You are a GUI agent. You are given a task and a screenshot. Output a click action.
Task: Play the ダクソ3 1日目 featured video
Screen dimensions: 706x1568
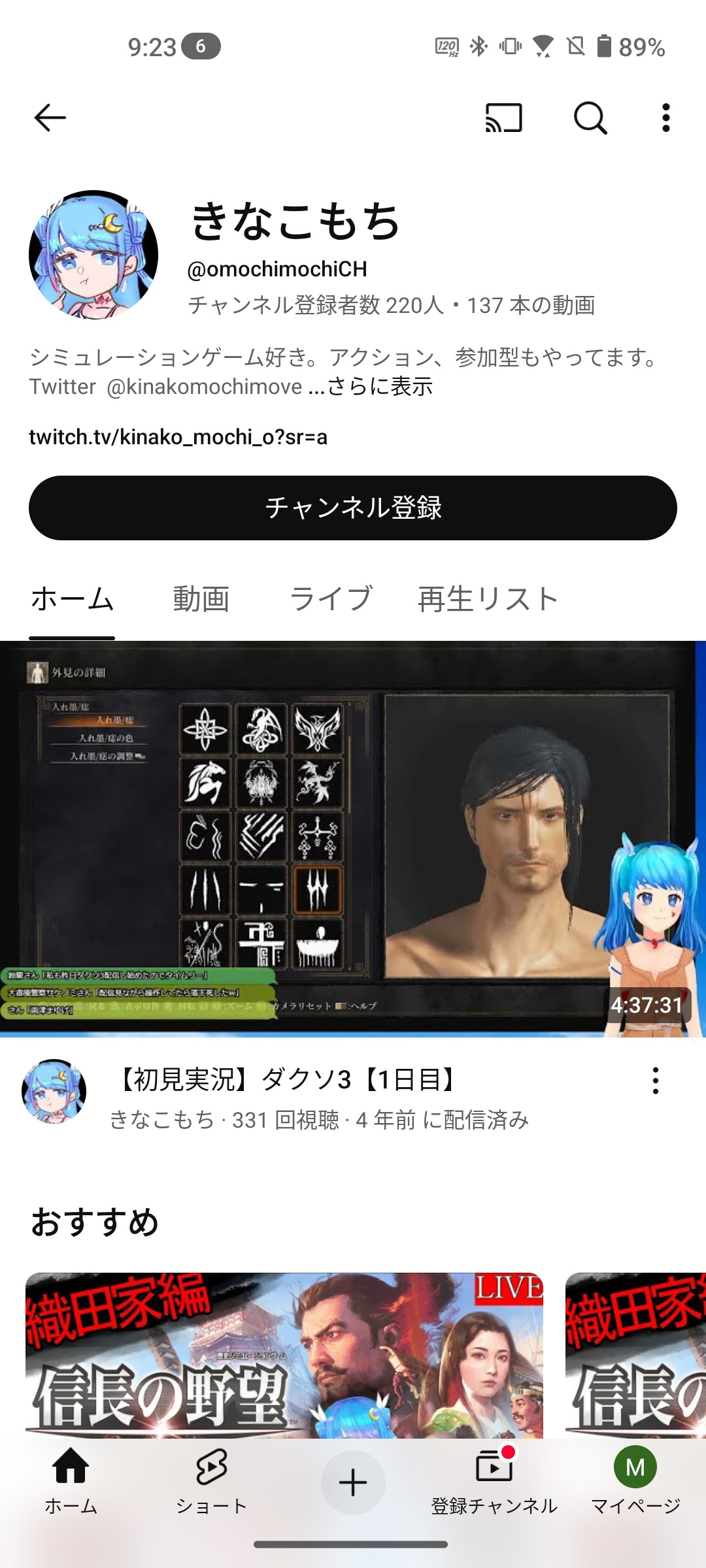[353, 838]
